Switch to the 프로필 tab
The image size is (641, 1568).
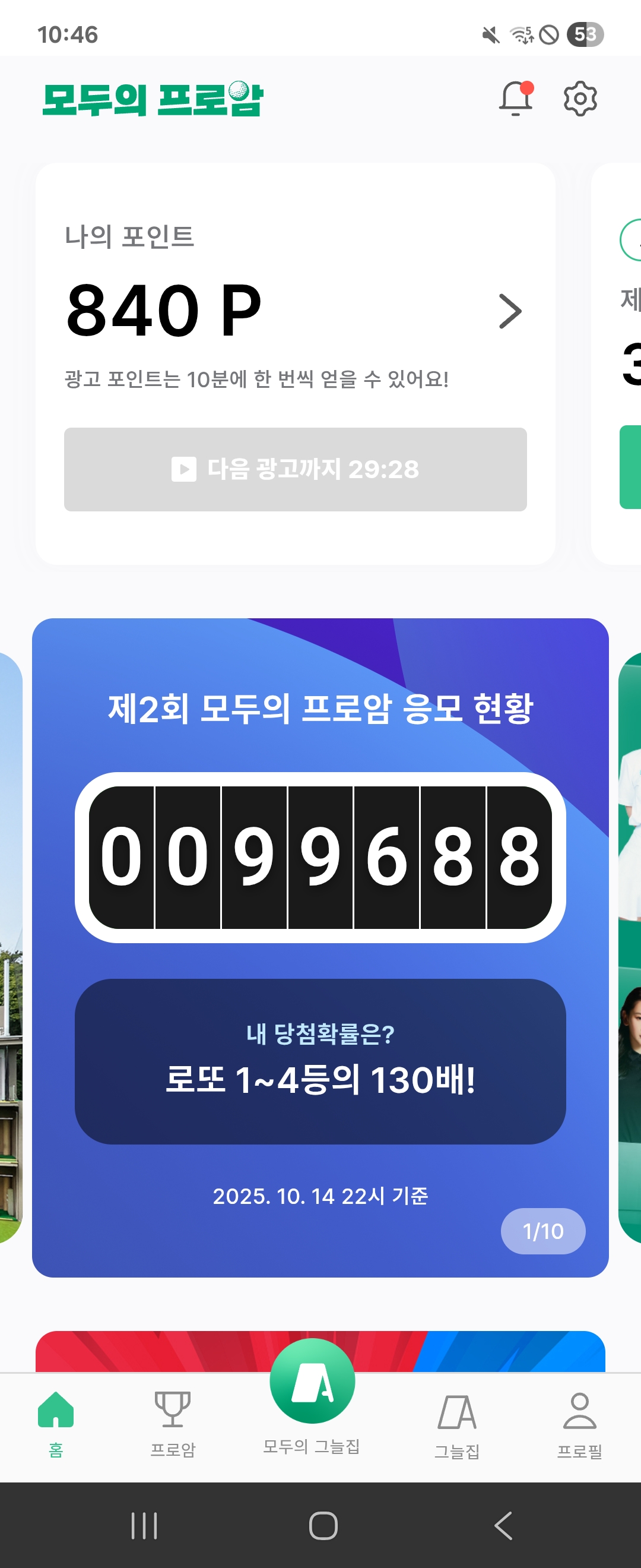579,1423
